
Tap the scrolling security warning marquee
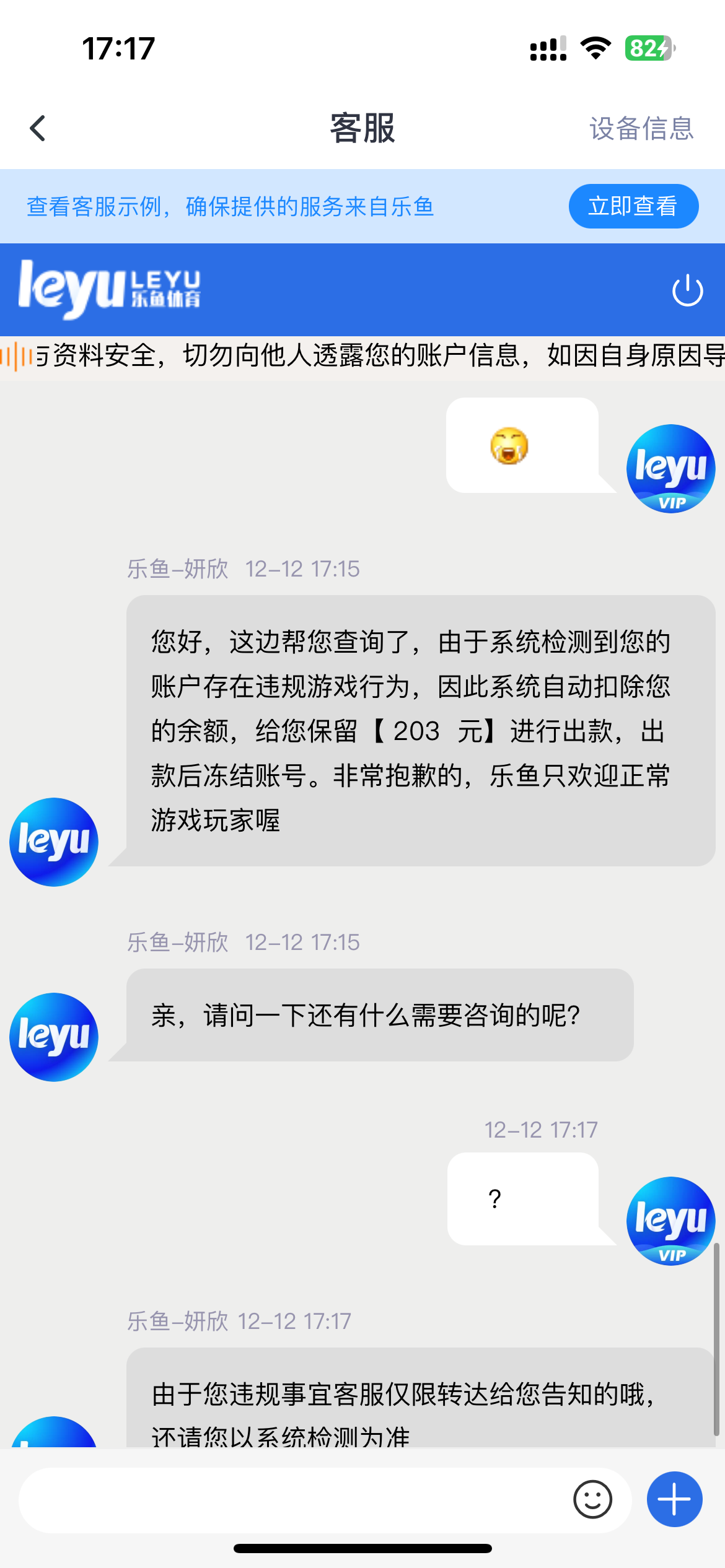coord(372,356)
